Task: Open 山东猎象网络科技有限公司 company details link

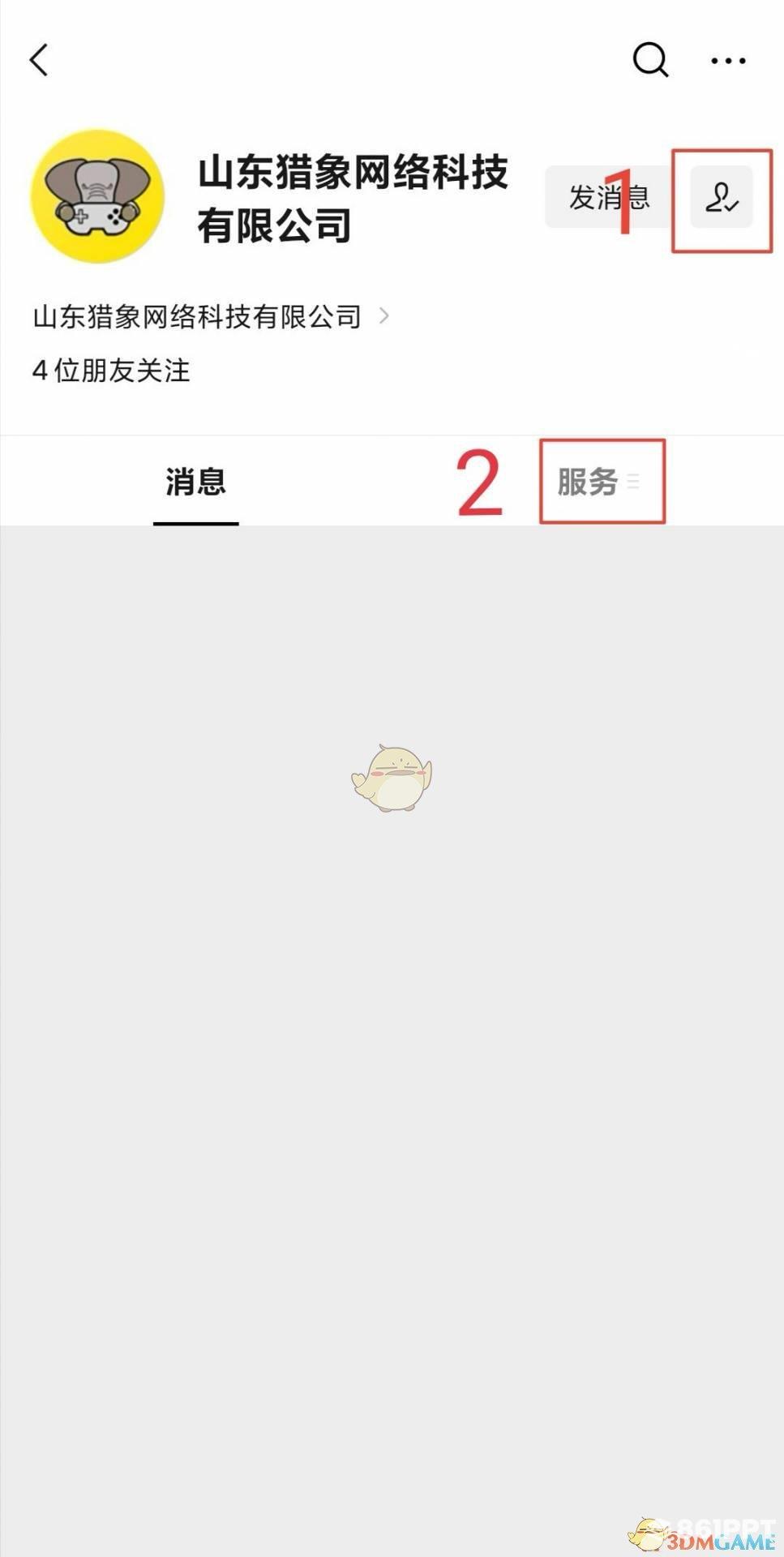Action: click(211, 316)
